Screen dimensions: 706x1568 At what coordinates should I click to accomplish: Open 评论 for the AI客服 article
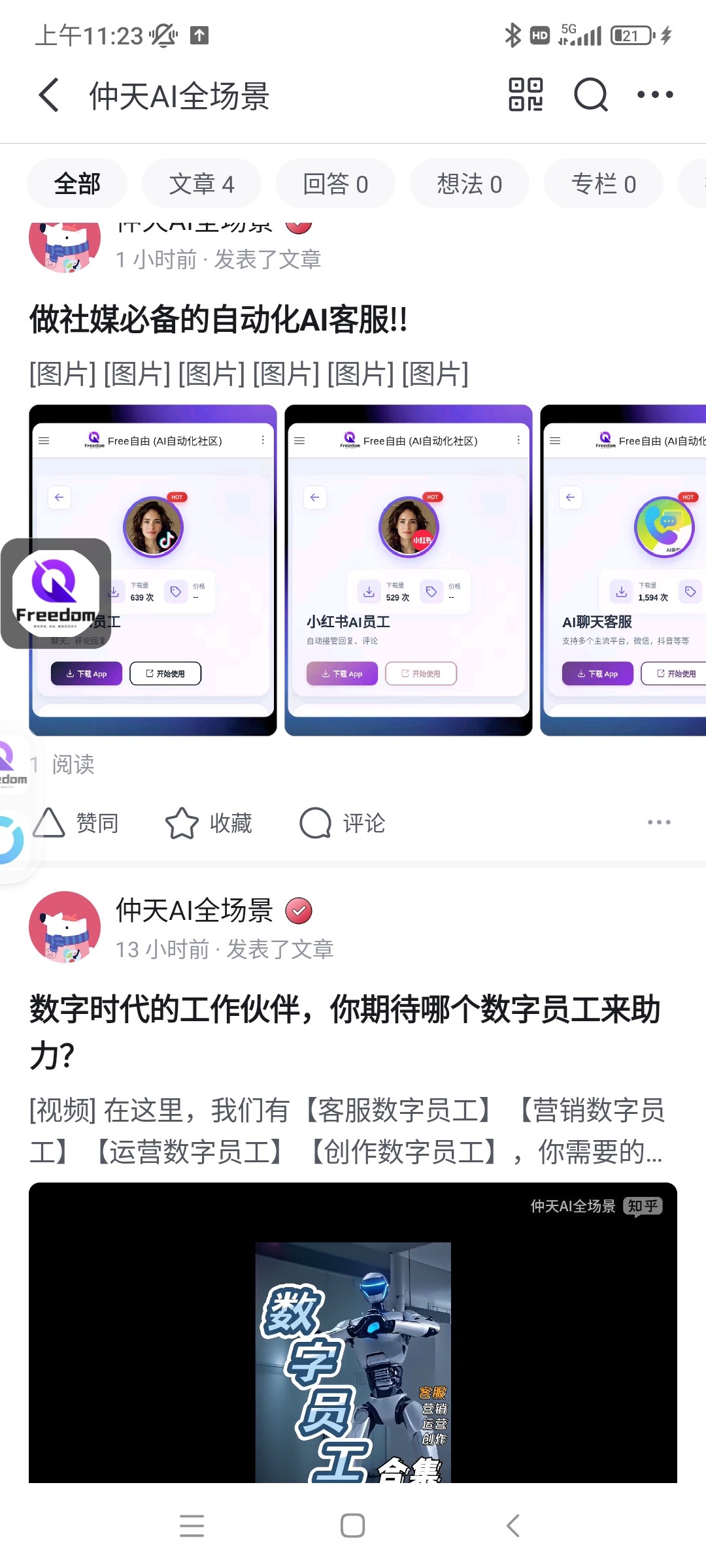[342, 823]
